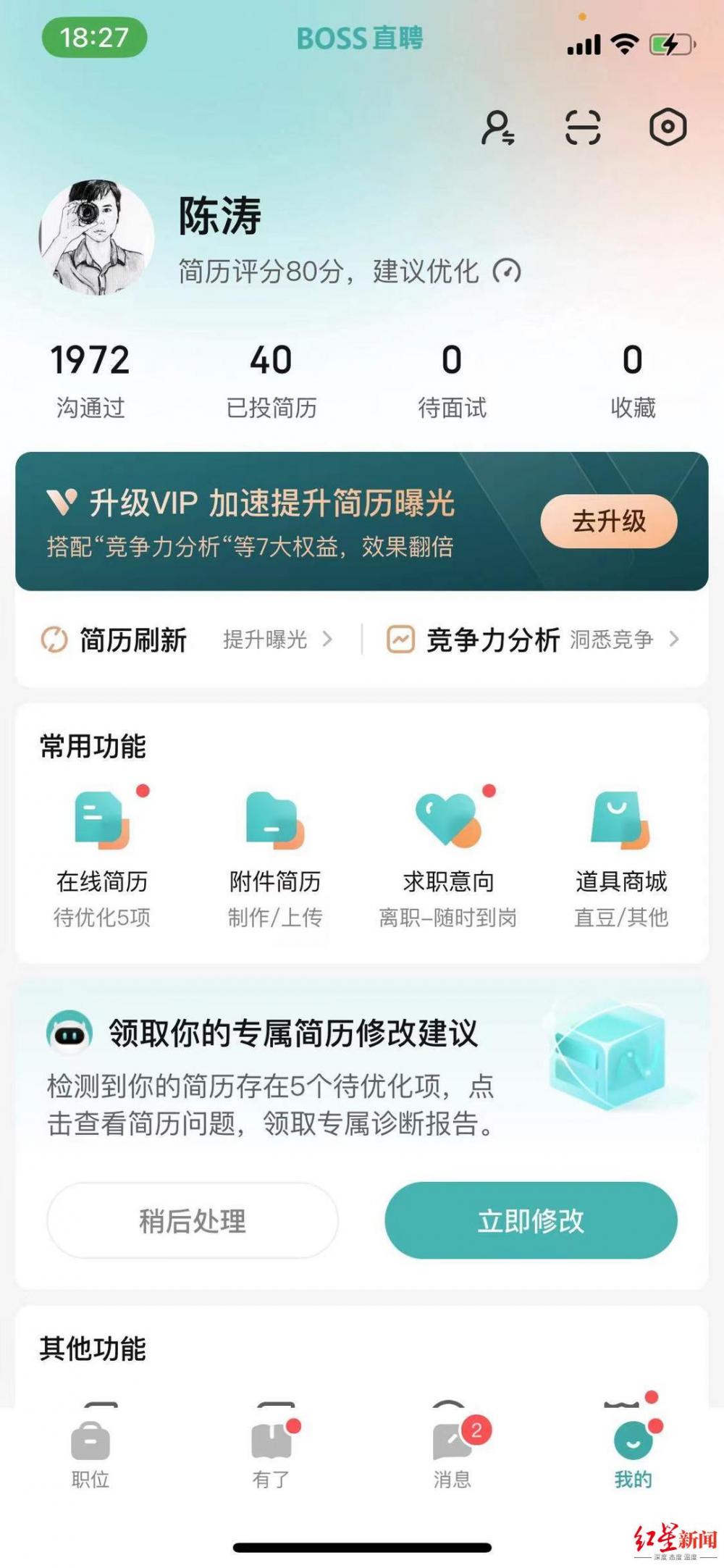724x1568 pixels.
Task: View the 沟通过 count
Action: pos(90,380)
